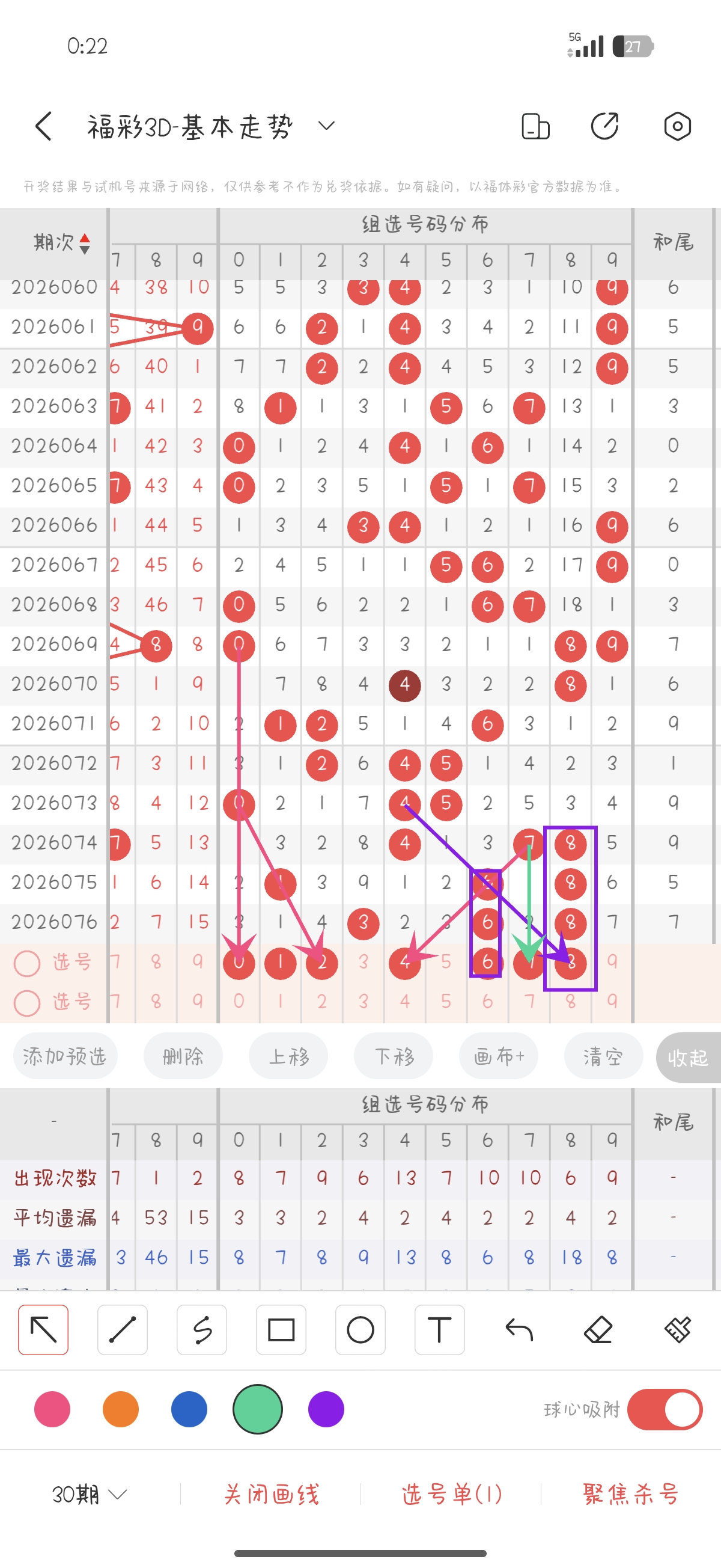The image size is (721, 1568).
Task: Select the straight line drawing tool
Action: tap(123, 1331)
